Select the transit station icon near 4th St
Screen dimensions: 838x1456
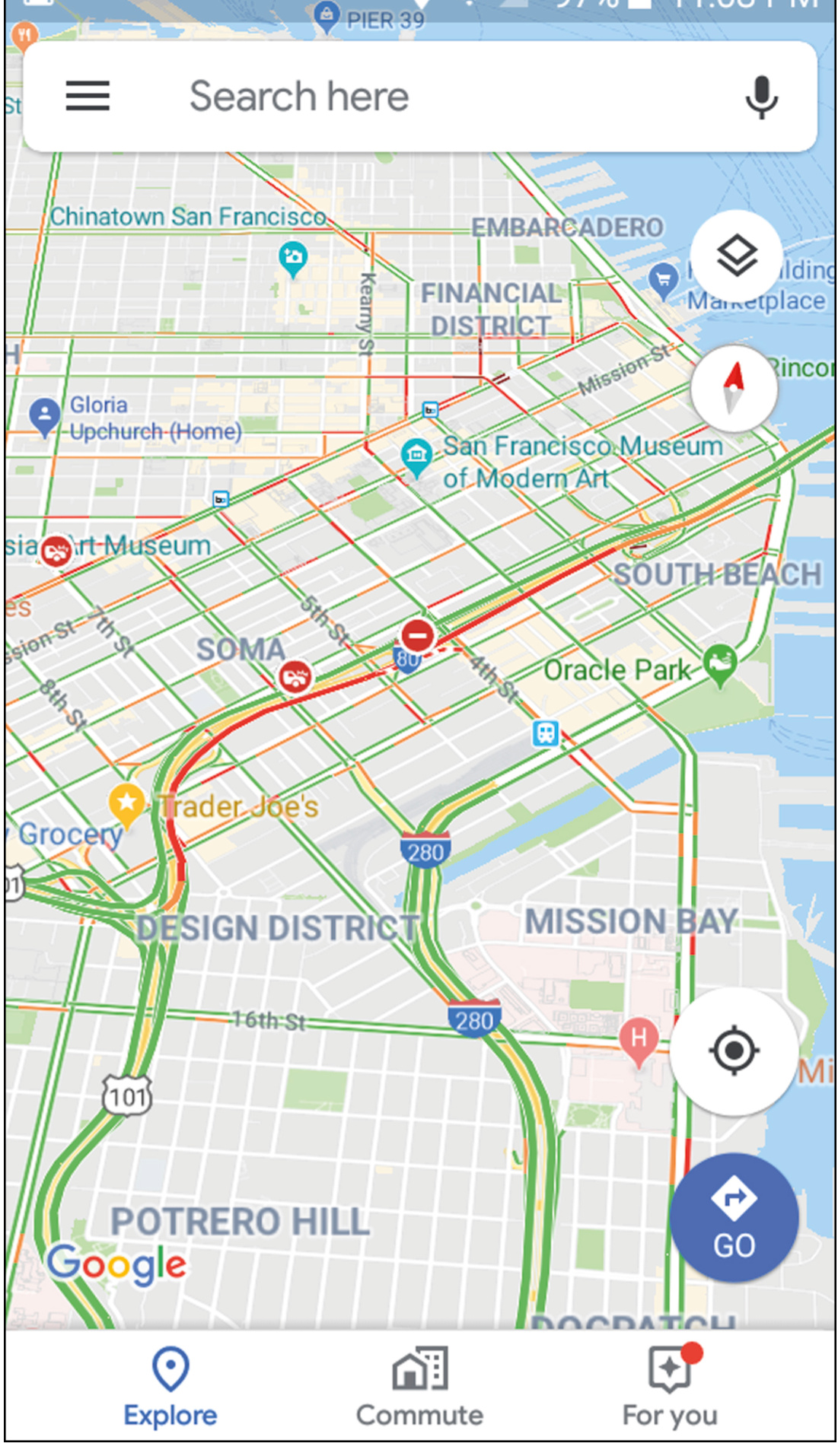[x=546, y=733]
